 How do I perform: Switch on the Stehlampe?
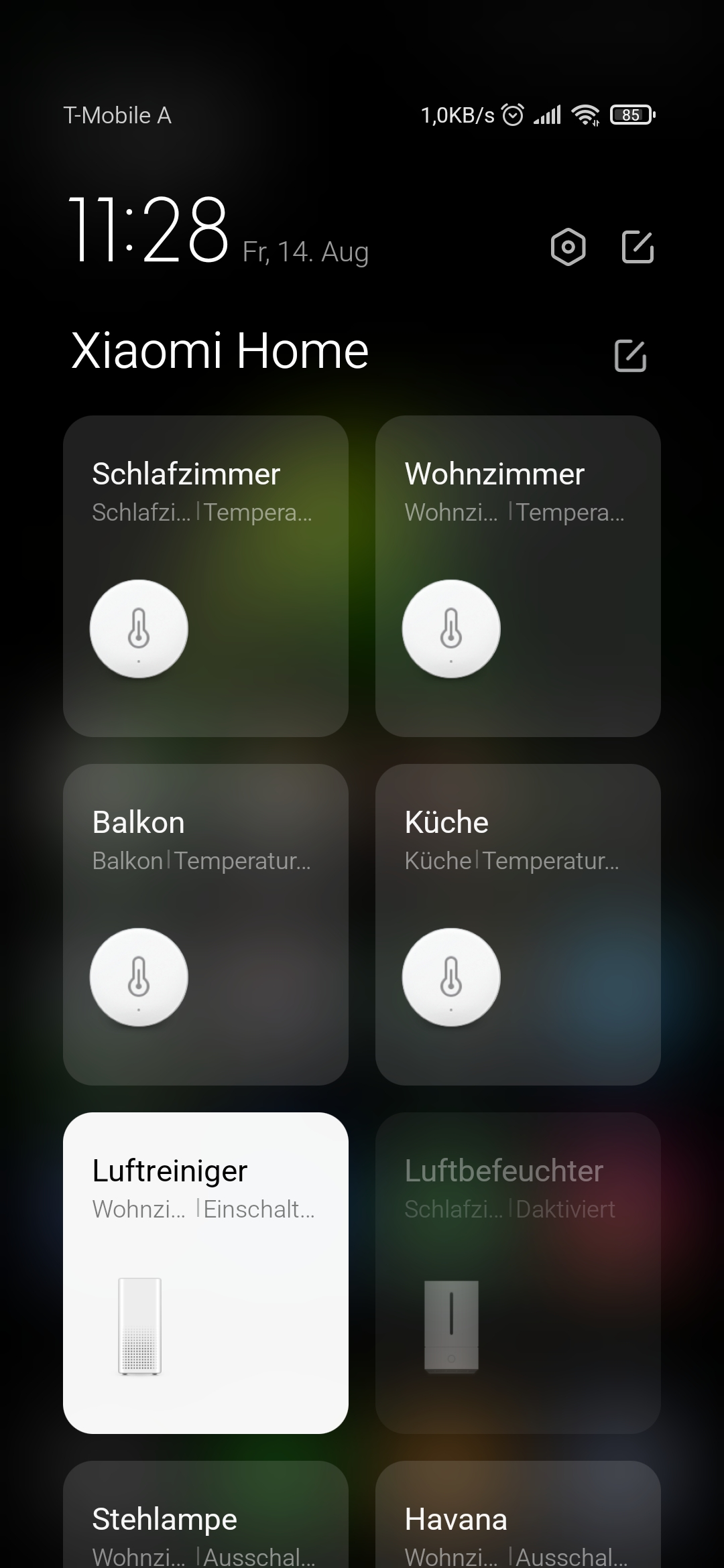click(206, 1521)
